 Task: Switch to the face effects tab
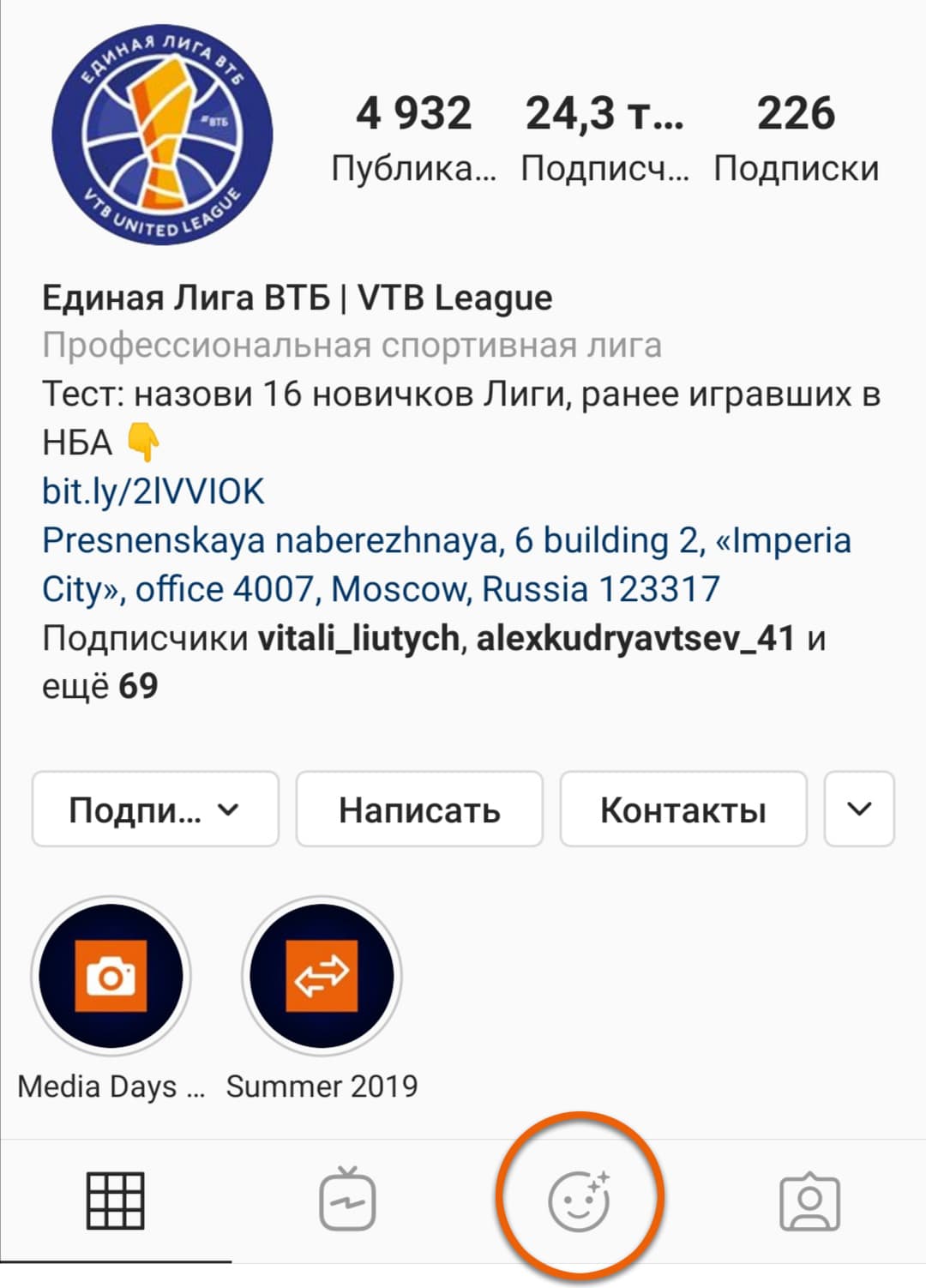coord(579,1201)
